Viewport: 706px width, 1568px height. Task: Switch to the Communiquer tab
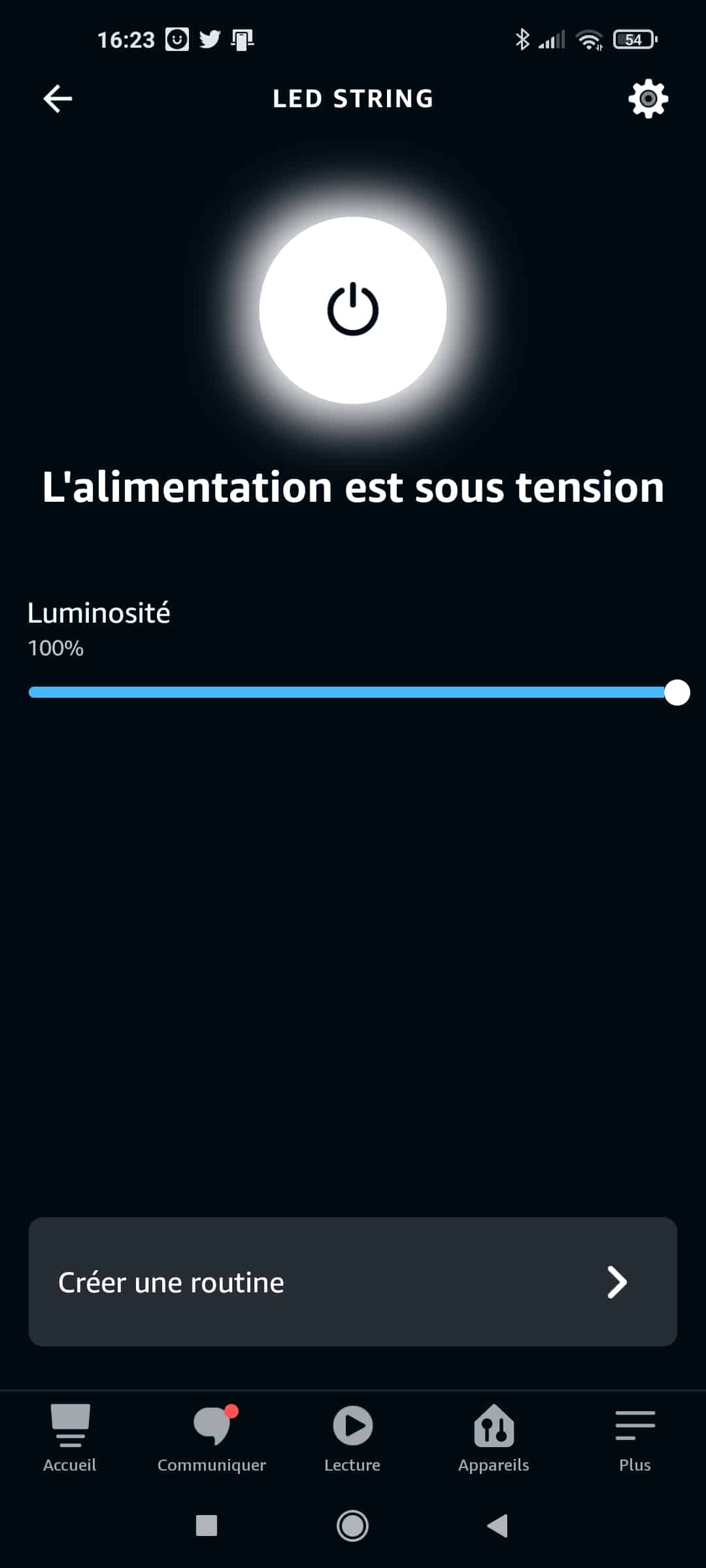click(x=212, y=1438)
